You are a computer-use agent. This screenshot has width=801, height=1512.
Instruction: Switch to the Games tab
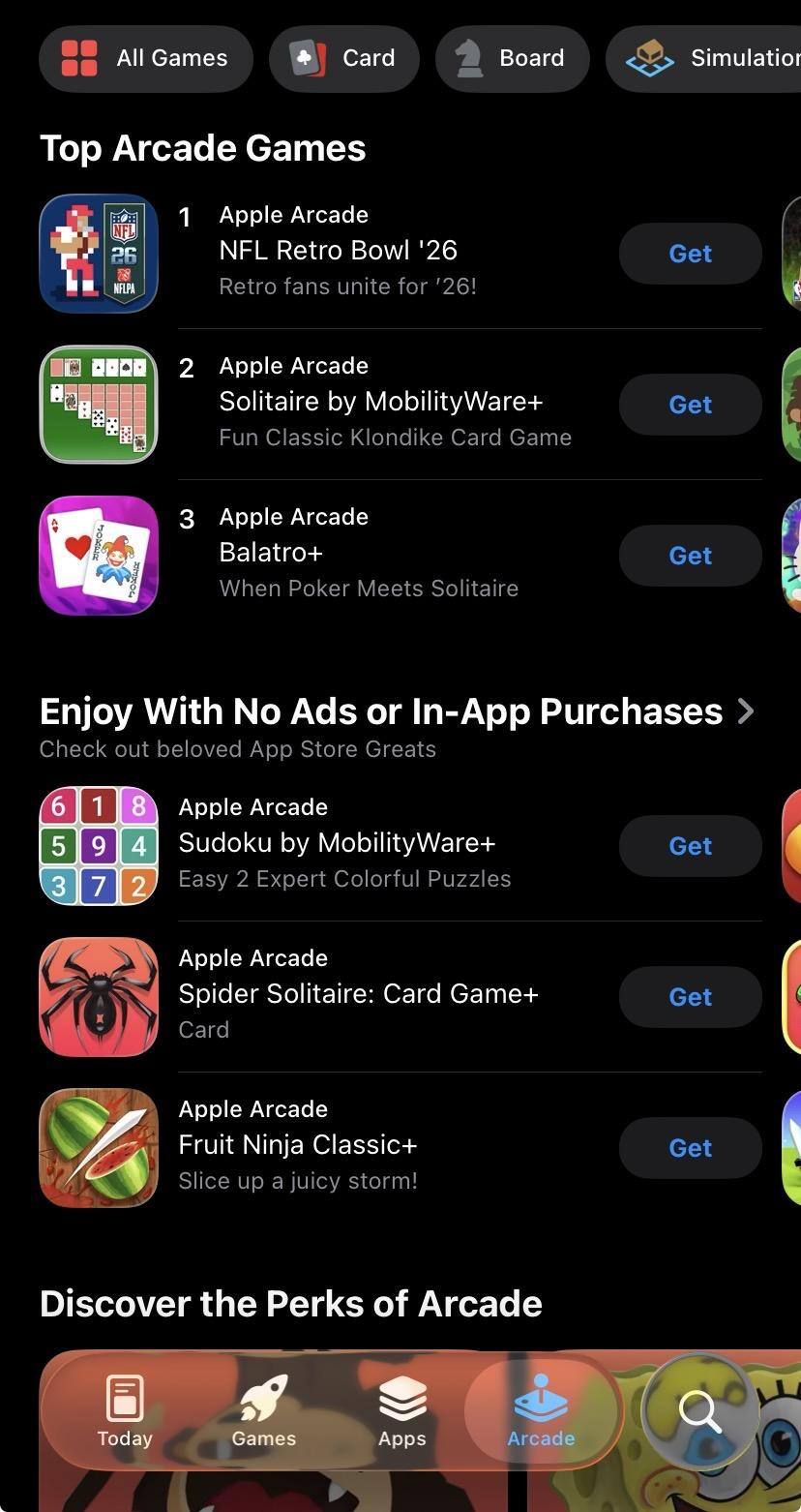(x=263, y=1411)
